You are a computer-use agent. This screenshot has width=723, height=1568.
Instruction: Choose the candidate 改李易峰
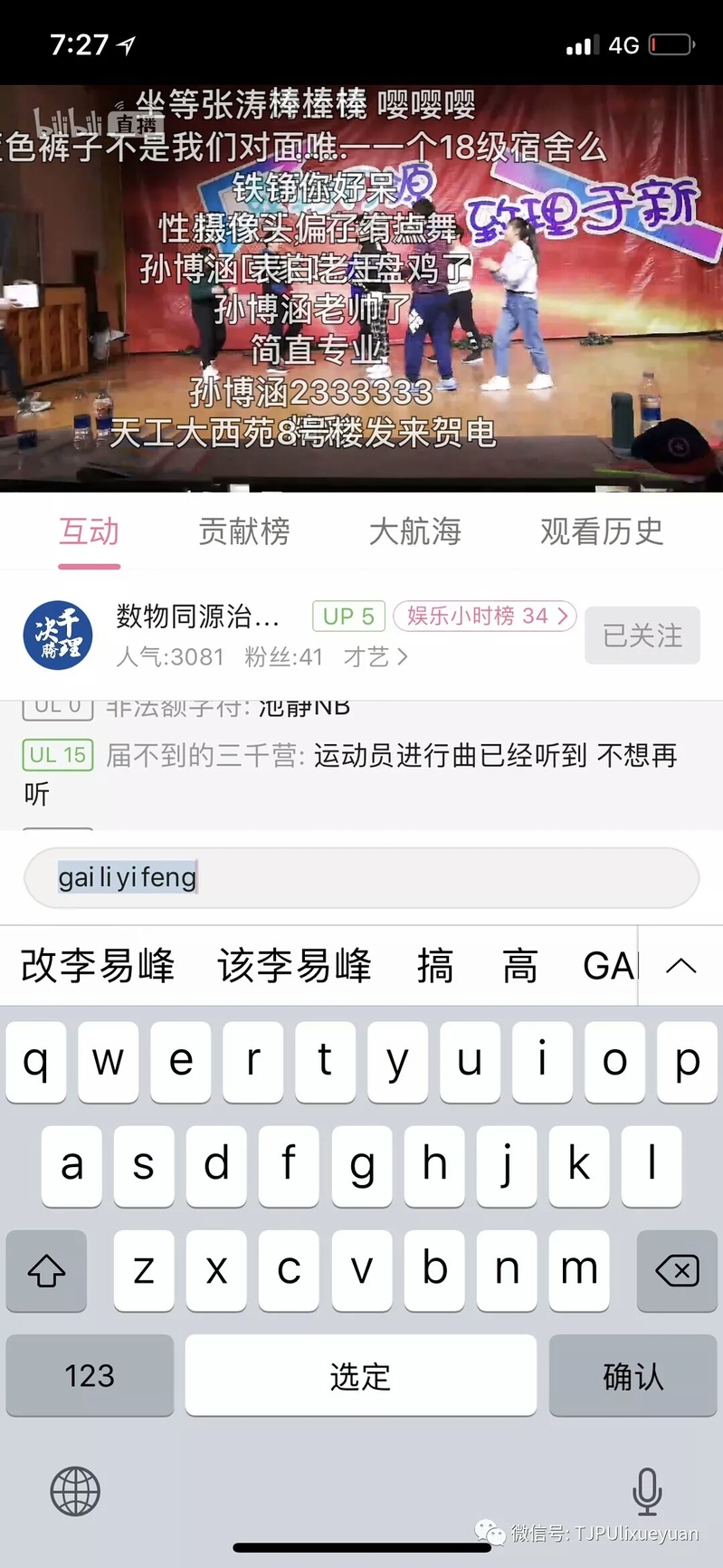tap(98, 966)
